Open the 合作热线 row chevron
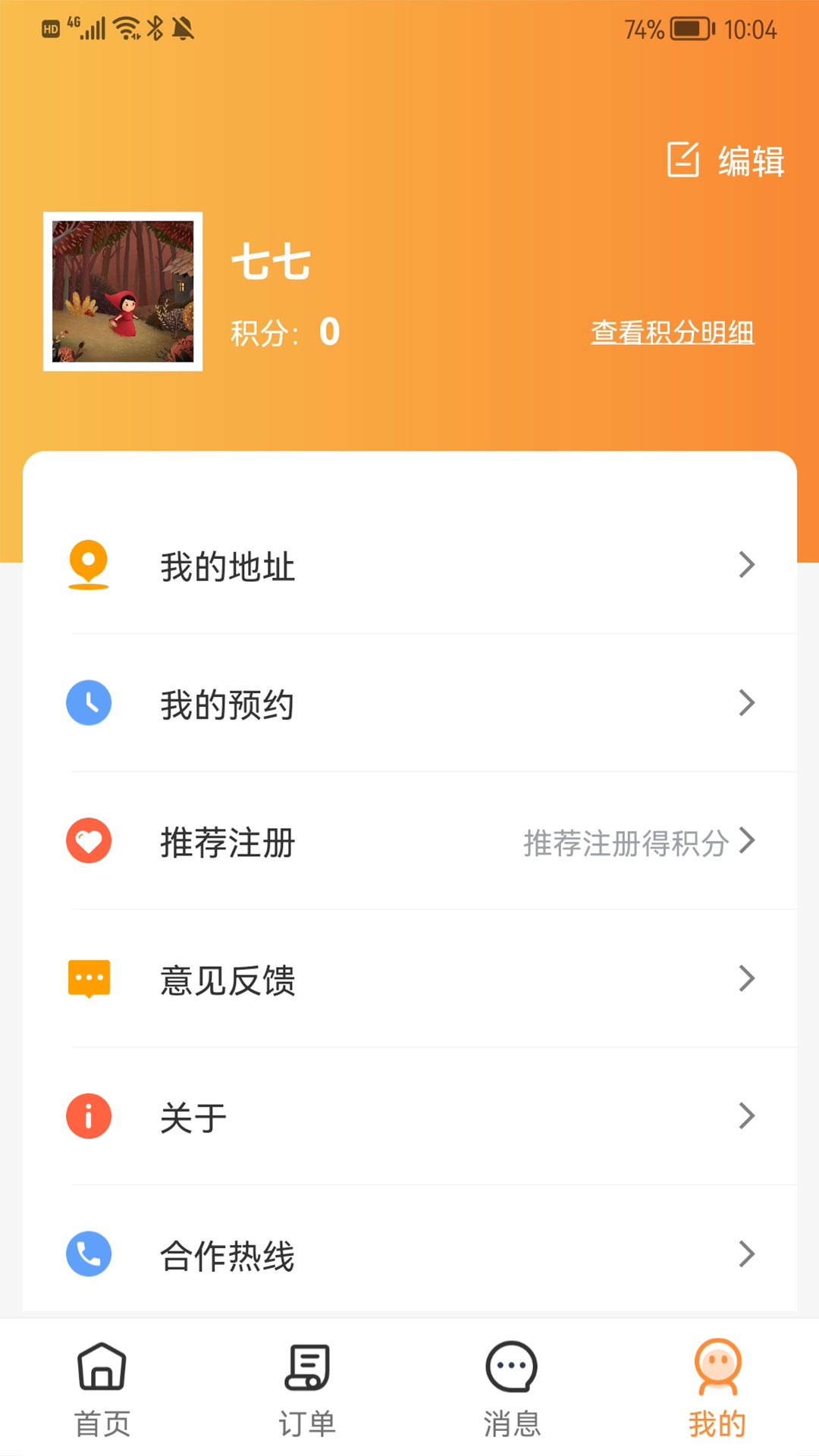 749,1255
